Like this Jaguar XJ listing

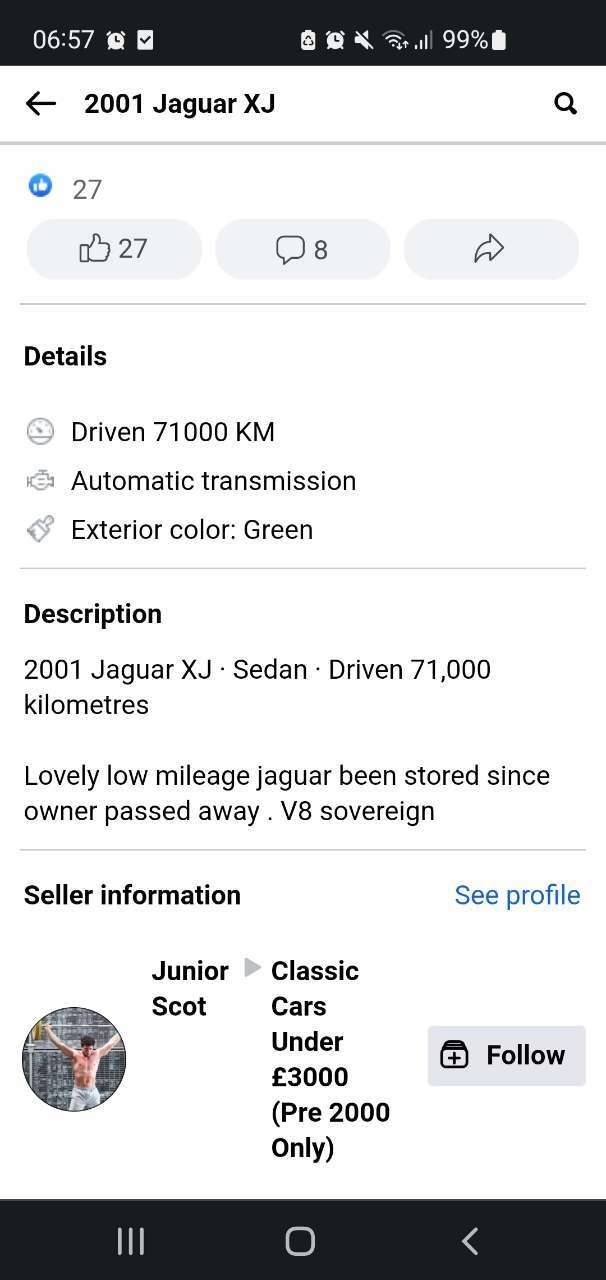tap(114, 249)
